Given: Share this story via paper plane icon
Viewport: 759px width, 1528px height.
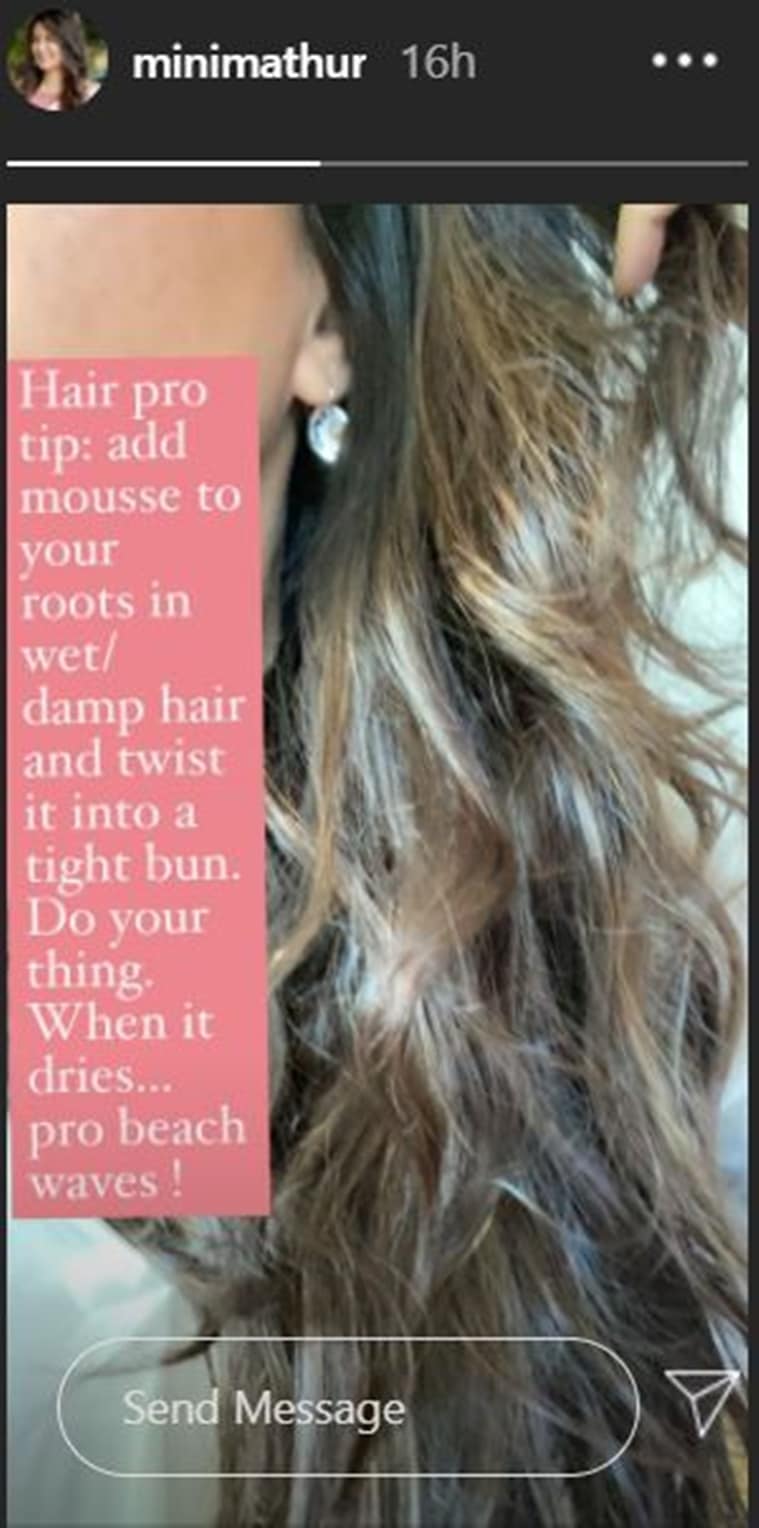Looking at the screenshot, I should [x=702, y=1403].
